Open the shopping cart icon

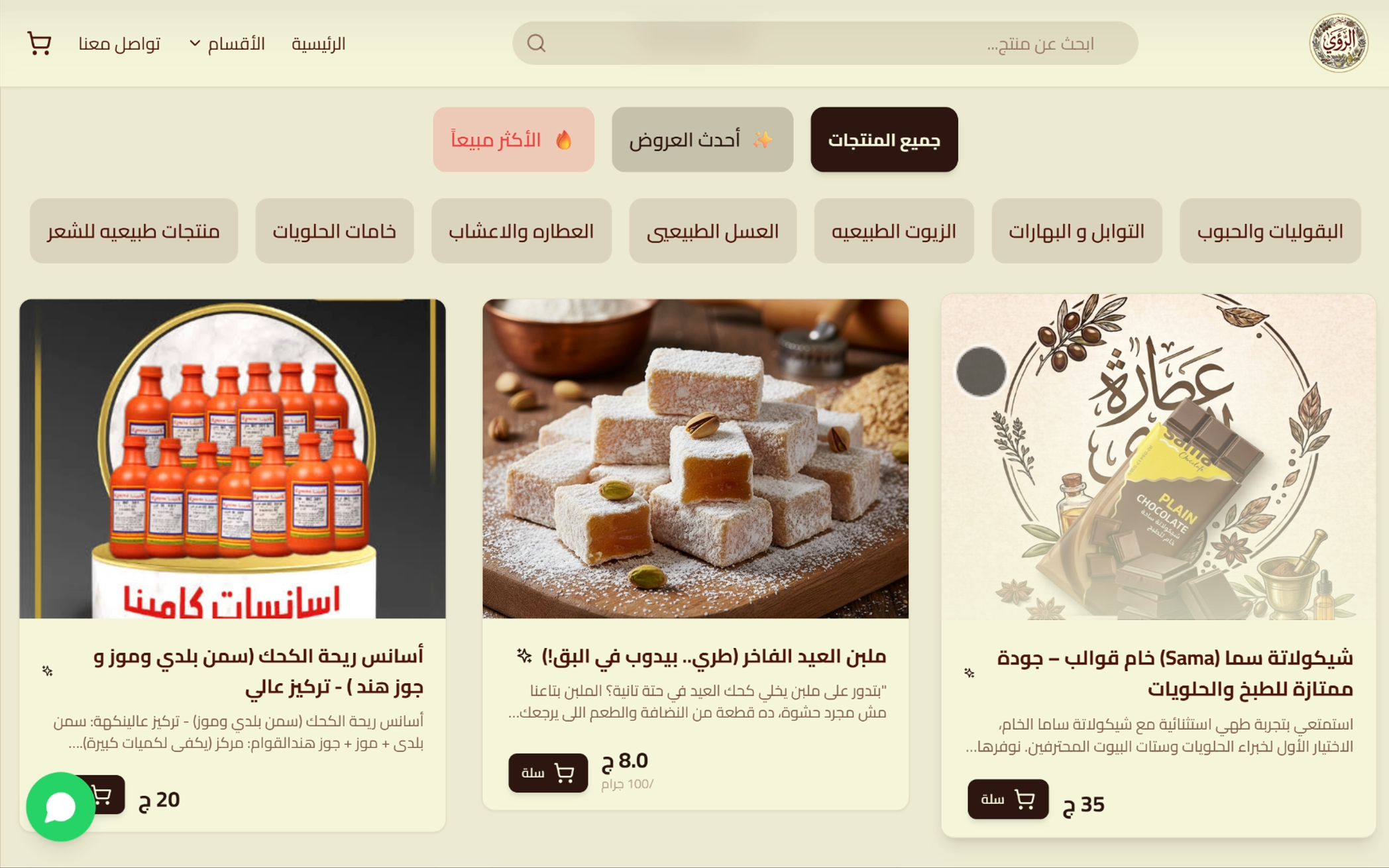[x=39, y=44]
